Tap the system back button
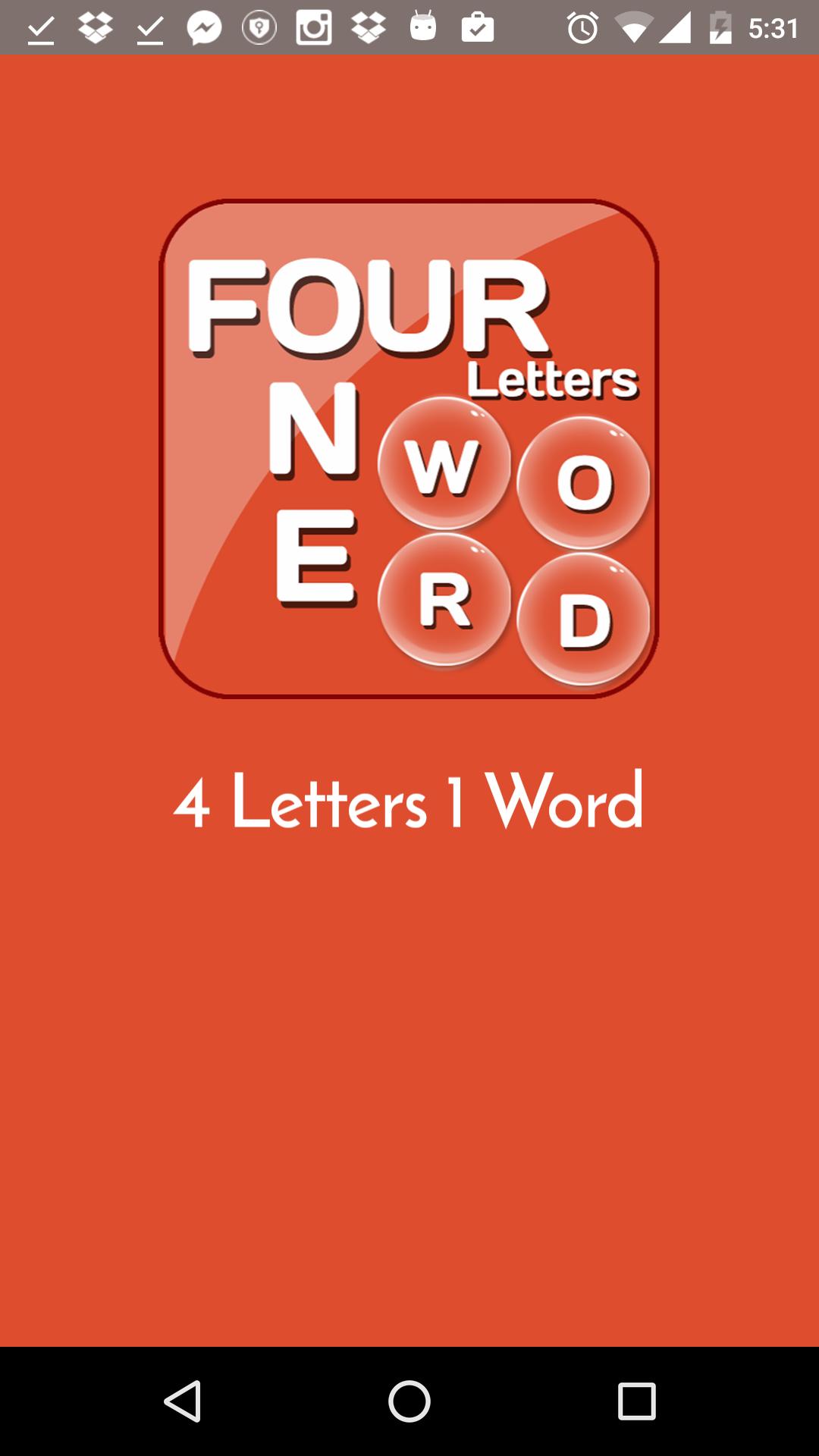 tap(182, 1401)
